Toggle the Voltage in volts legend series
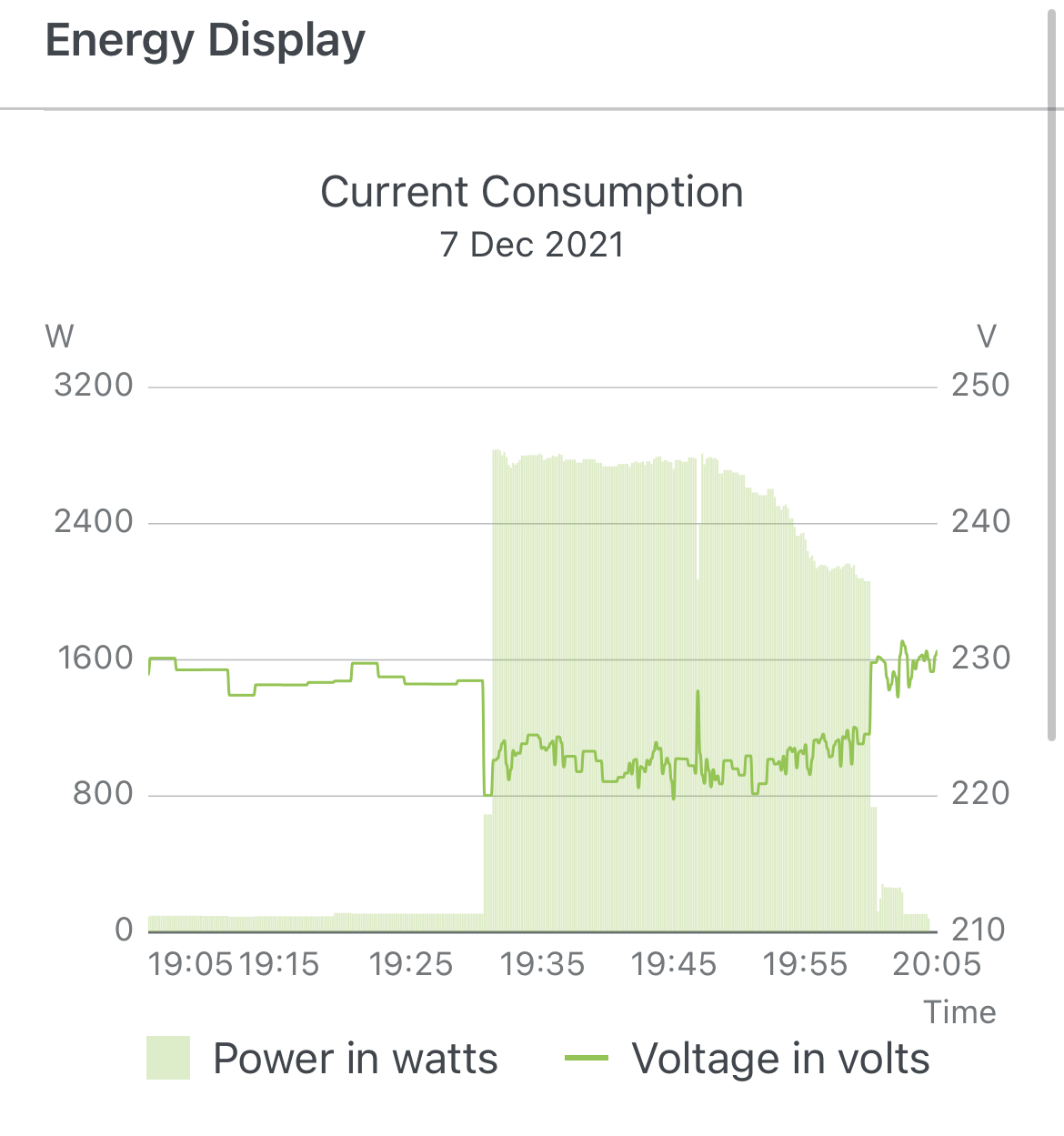The height and width of the screenshot is (1136, 1064). (x=748, y=1059)
